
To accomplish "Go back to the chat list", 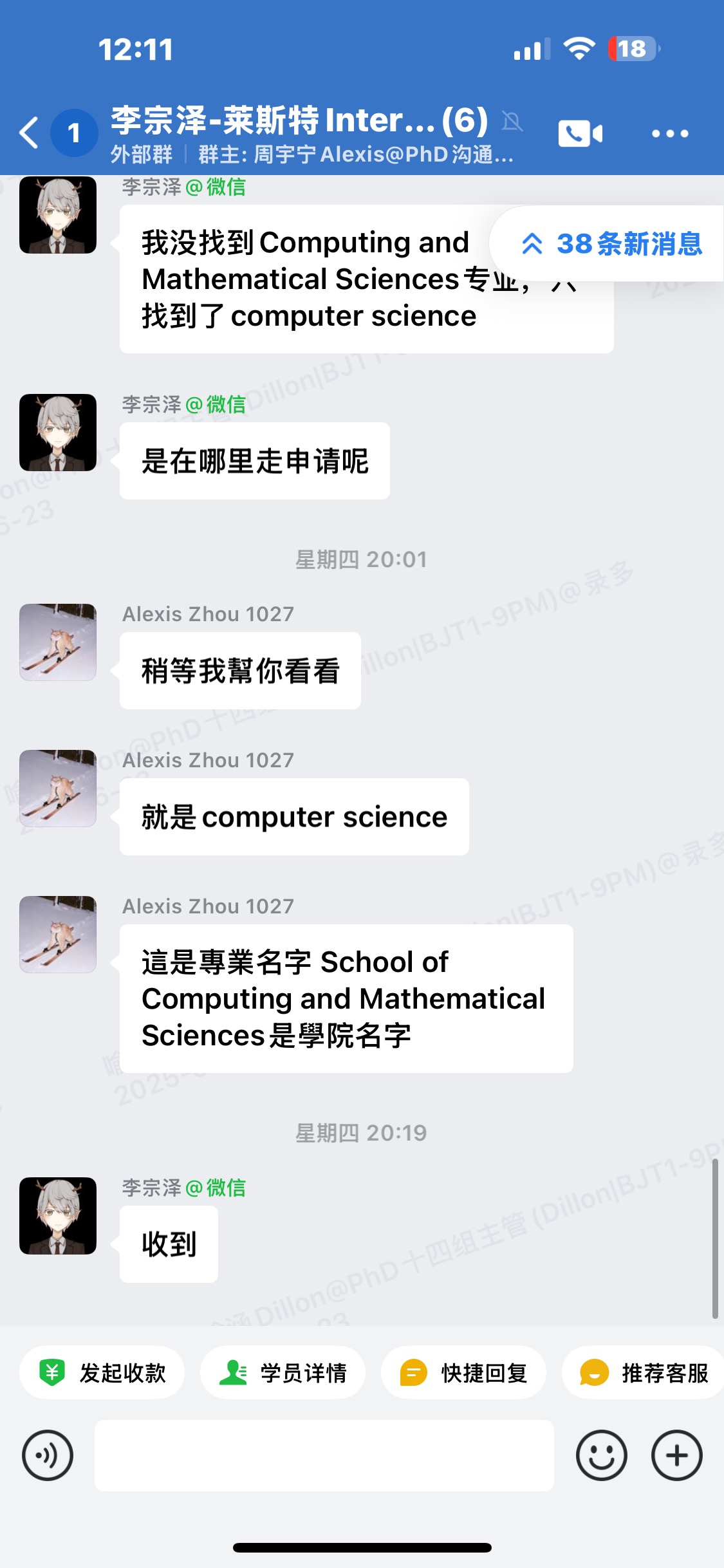I will click(30, 133).
